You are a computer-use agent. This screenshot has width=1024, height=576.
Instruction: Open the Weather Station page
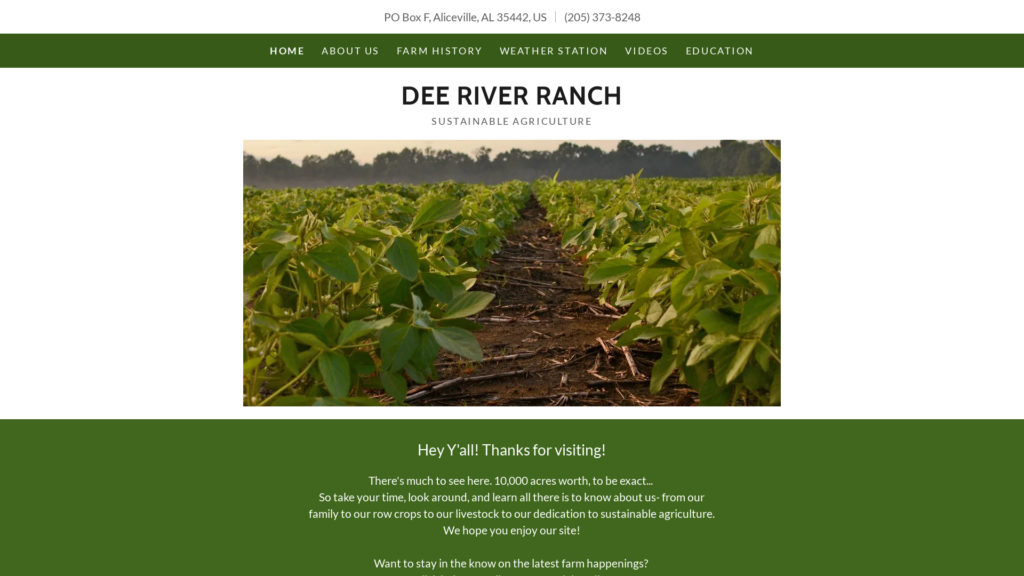click(553, 51)
